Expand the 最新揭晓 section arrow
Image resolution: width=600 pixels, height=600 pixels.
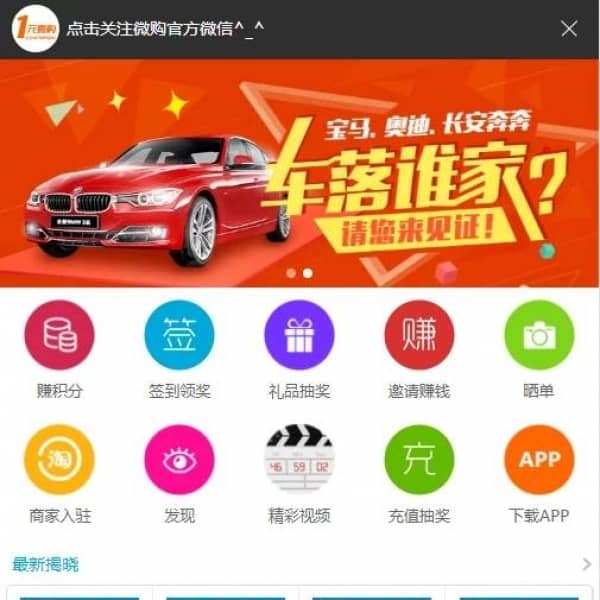[x=586, y=565]
